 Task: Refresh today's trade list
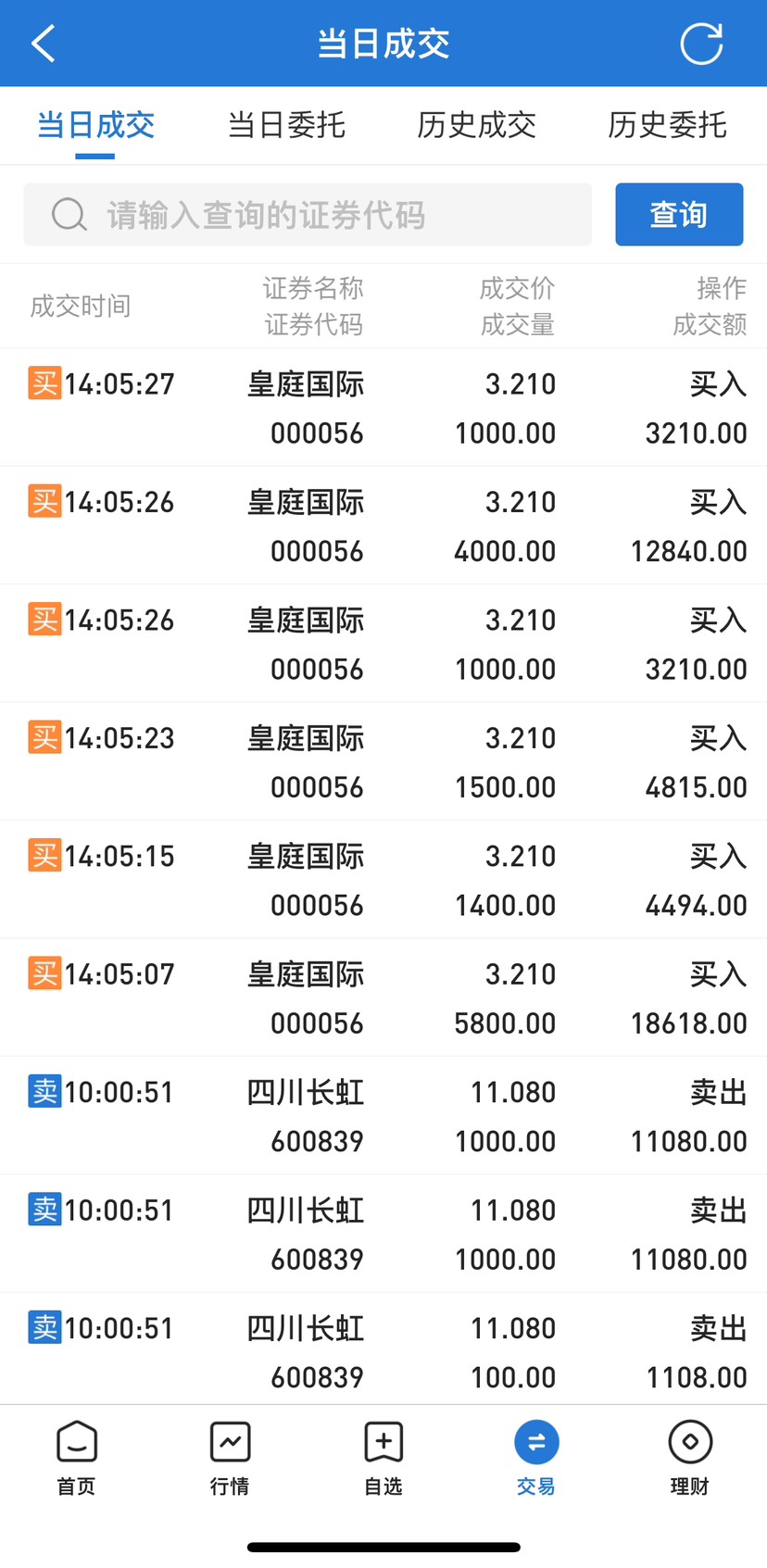701,44
